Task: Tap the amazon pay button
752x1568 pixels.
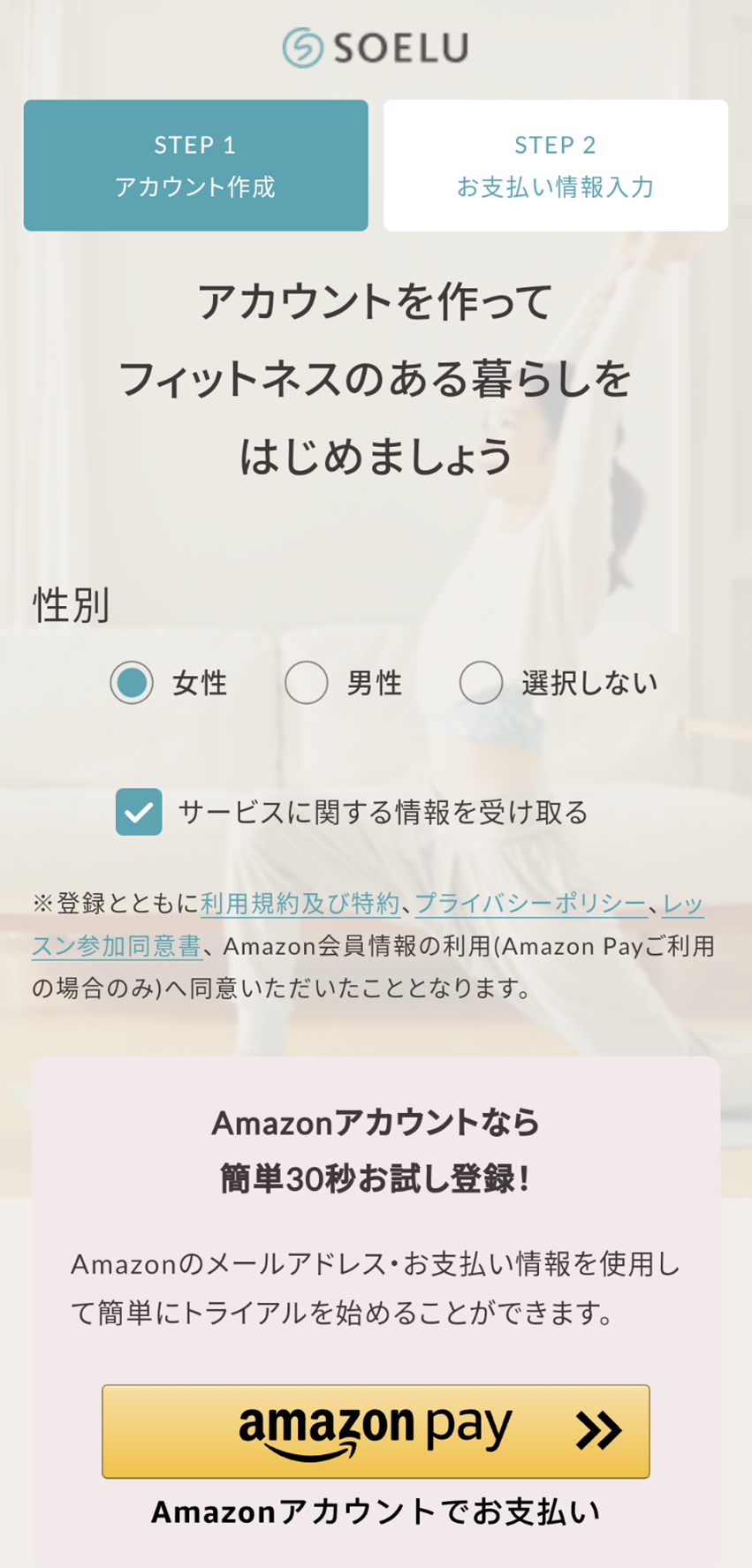Action: coord(376,1431)
